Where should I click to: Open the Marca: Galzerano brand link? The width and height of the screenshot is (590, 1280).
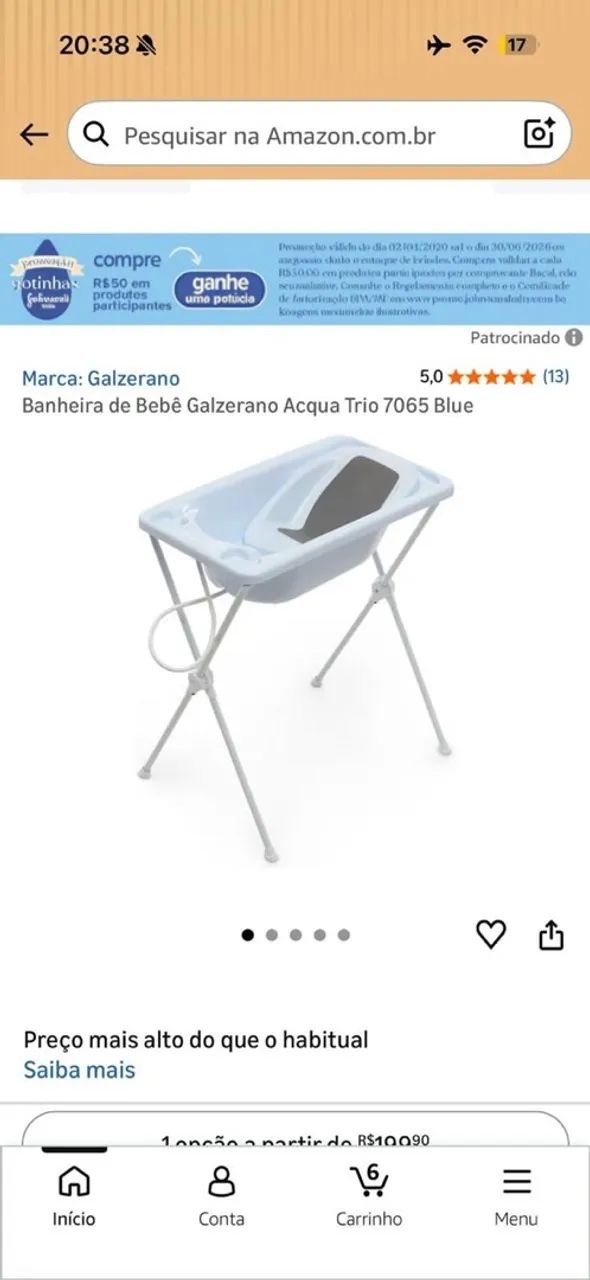pyautogui.click(x=101, y=378)
